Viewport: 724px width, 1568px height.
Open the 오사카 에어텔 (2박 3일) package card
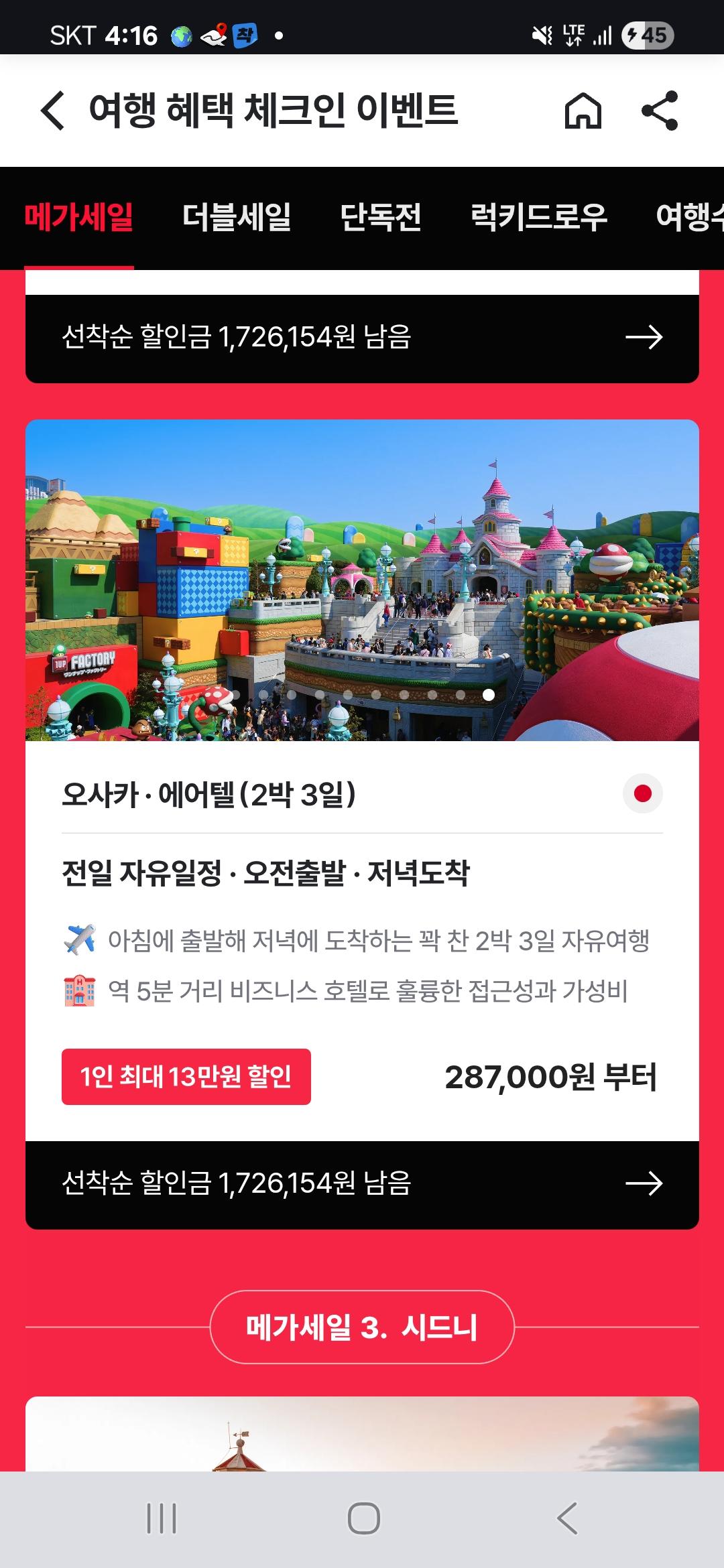pos(362,795)
